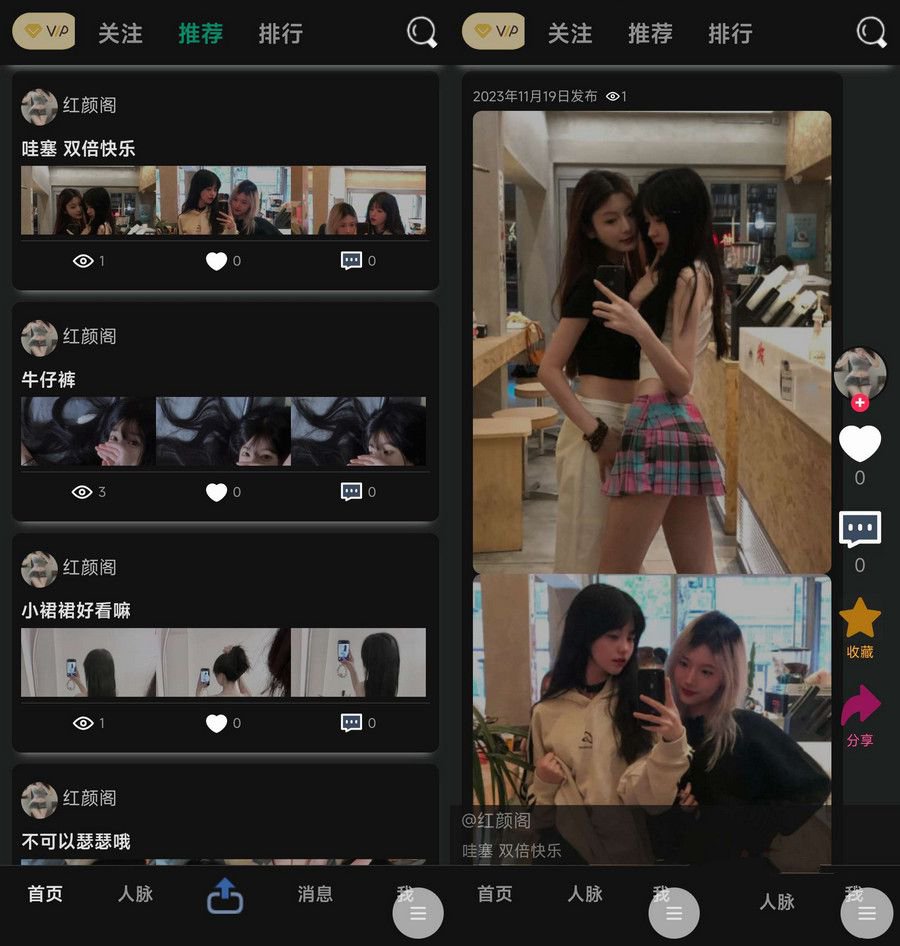
Task: Like the 小裙裙好看嘛 post with its heart
Action: [x=216, y=723]
